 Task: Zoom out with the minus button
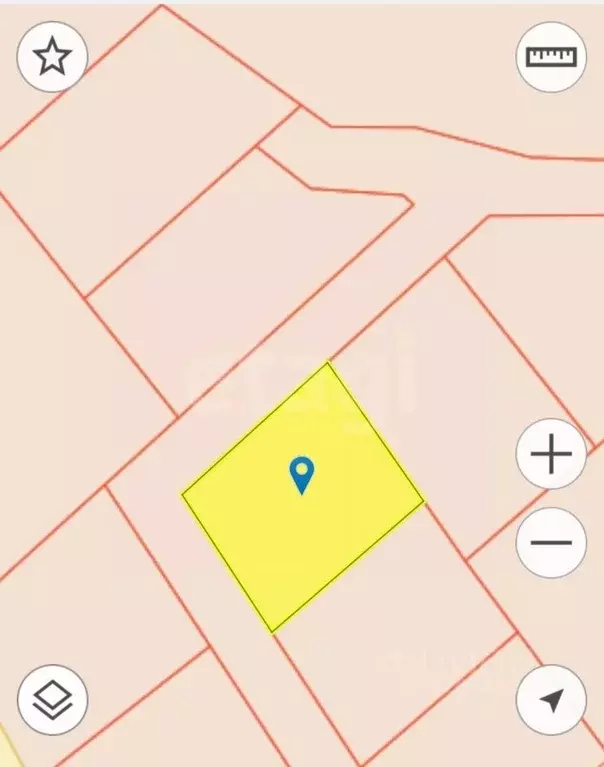click(551, 543)
